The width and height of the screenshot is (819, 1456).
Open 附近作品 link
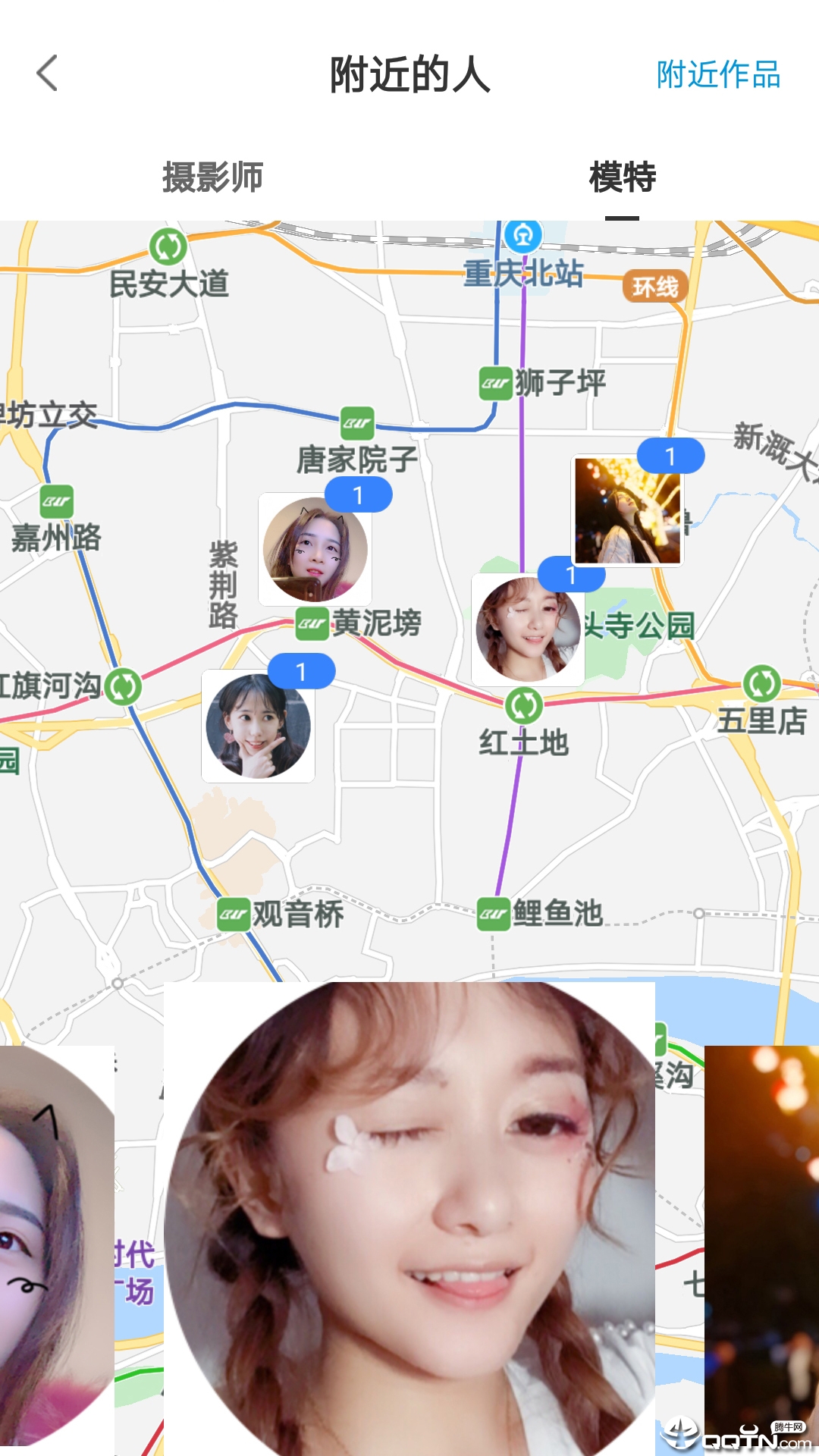coord(718,74)
